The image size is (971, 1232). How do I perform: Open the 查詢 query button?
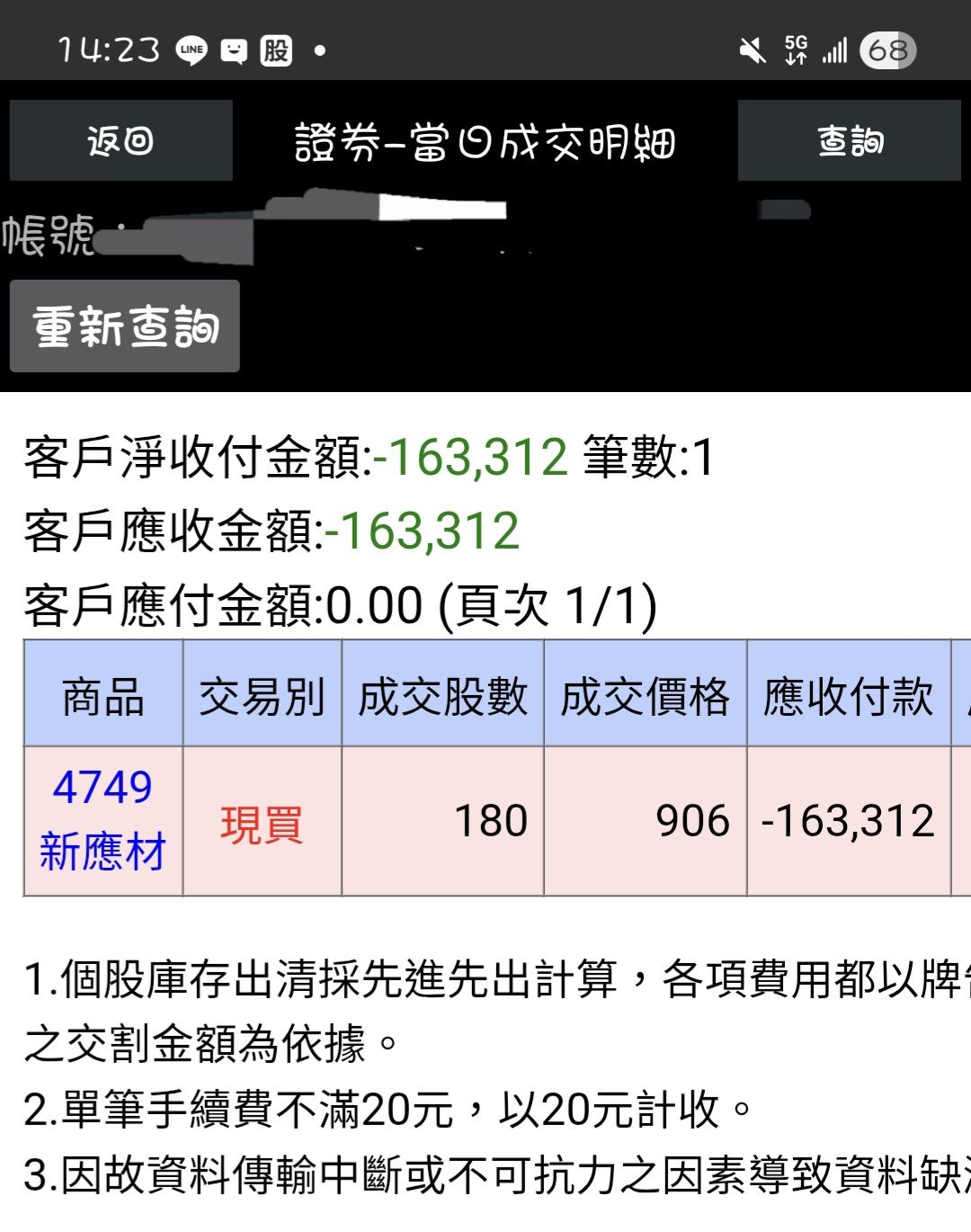[x=849, y=141]
